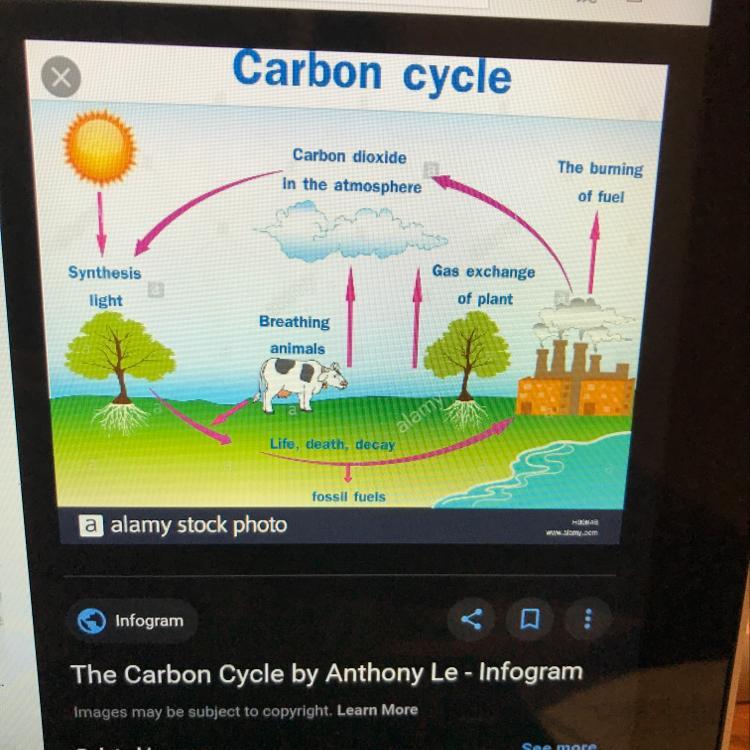Share this carbon cycle image
Image resolution: width=750 pixels, height=750 pixels.
coord(470,620)
